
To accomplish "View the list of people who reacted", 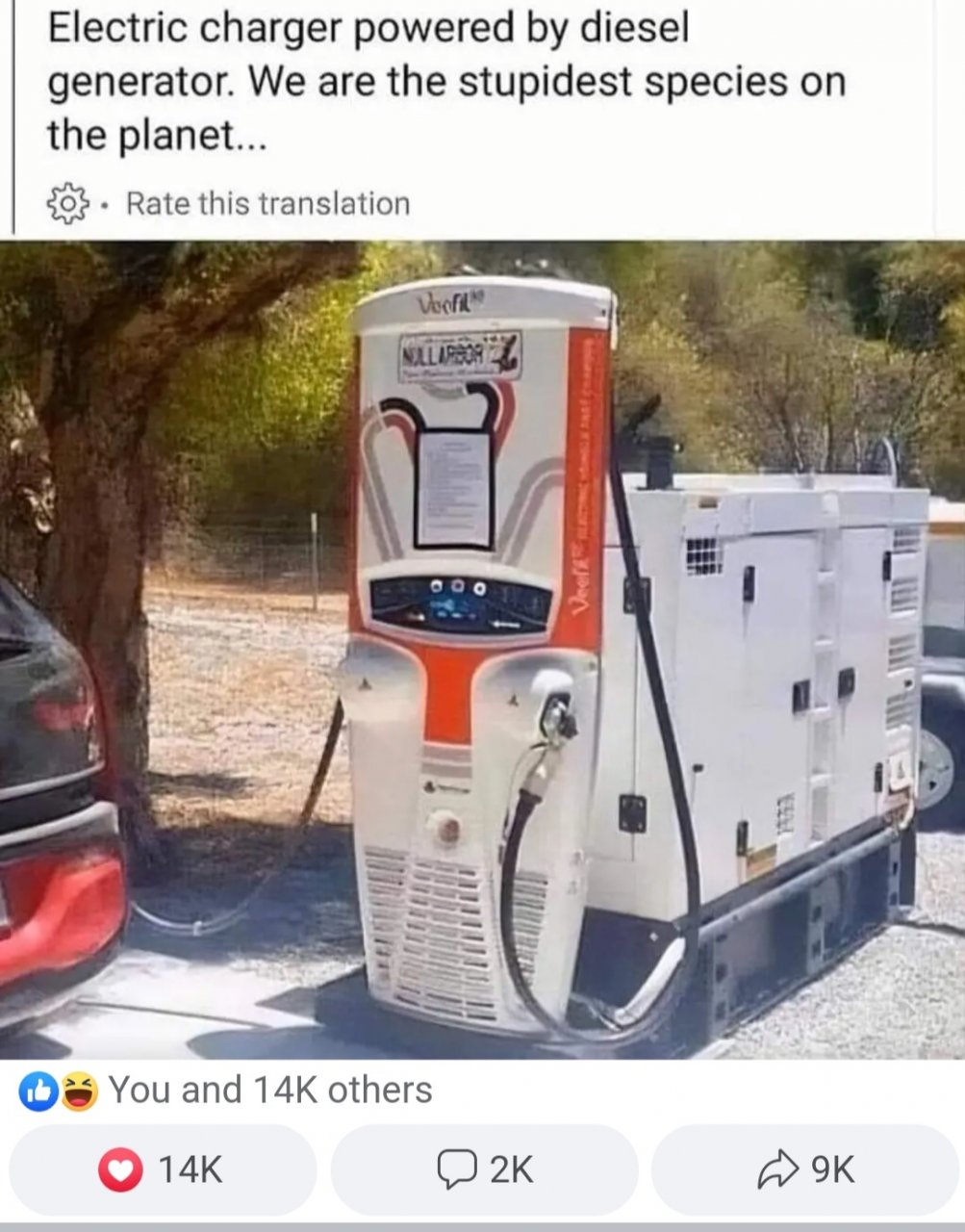I will pos(269,1091).
